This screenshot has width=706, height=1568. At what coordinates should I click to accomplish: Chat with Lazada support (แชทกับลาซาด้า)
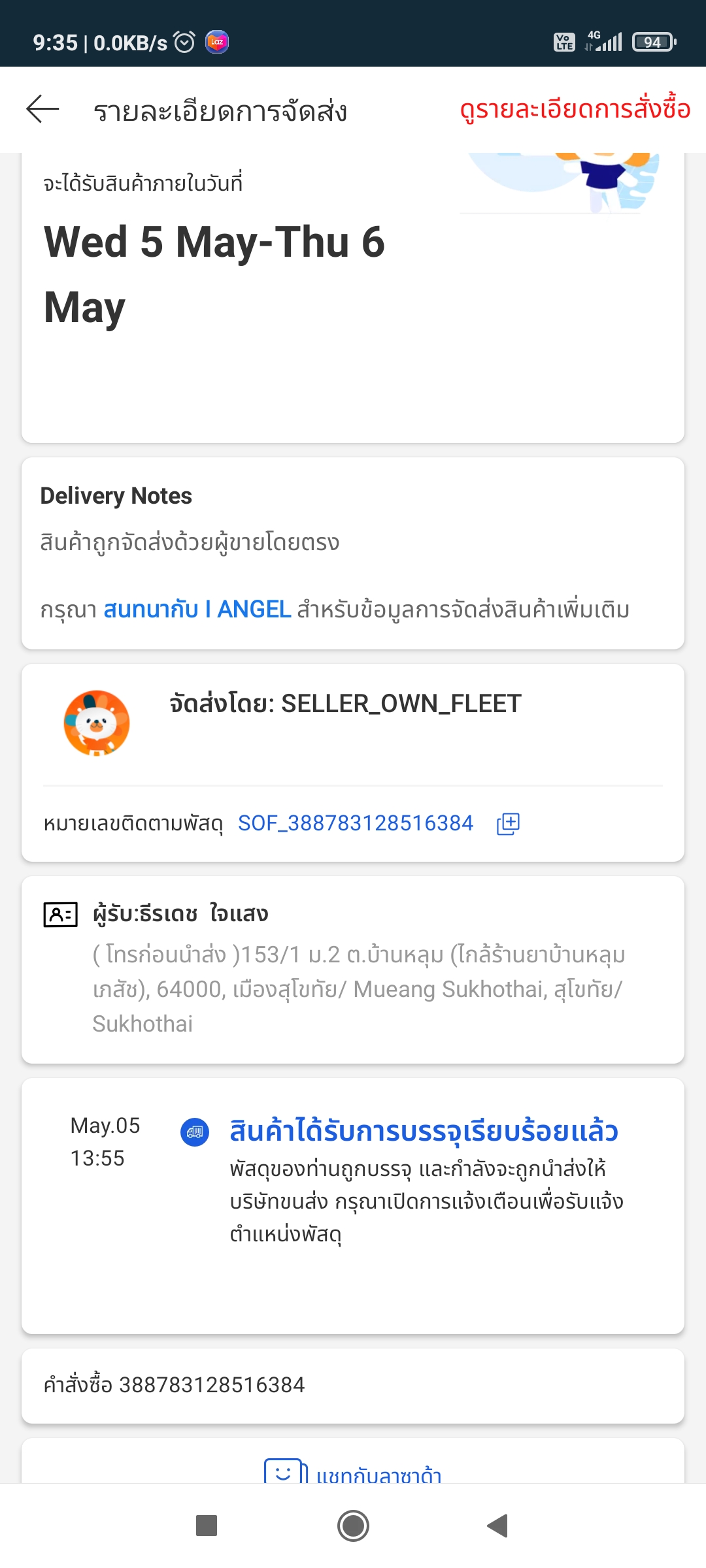coord(354,1472)
